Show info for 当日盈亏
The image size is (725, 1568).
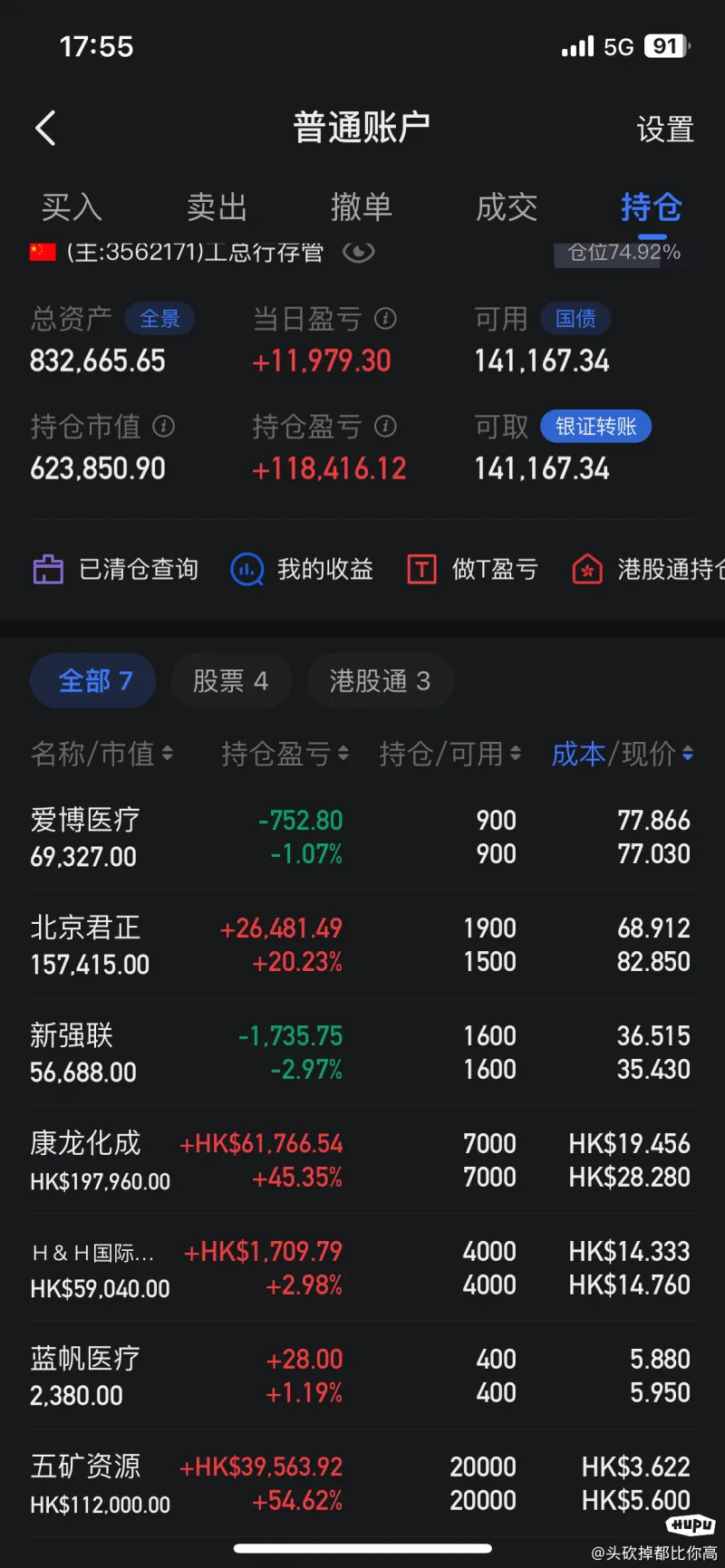pyautogui.click(x=386, y=319)
